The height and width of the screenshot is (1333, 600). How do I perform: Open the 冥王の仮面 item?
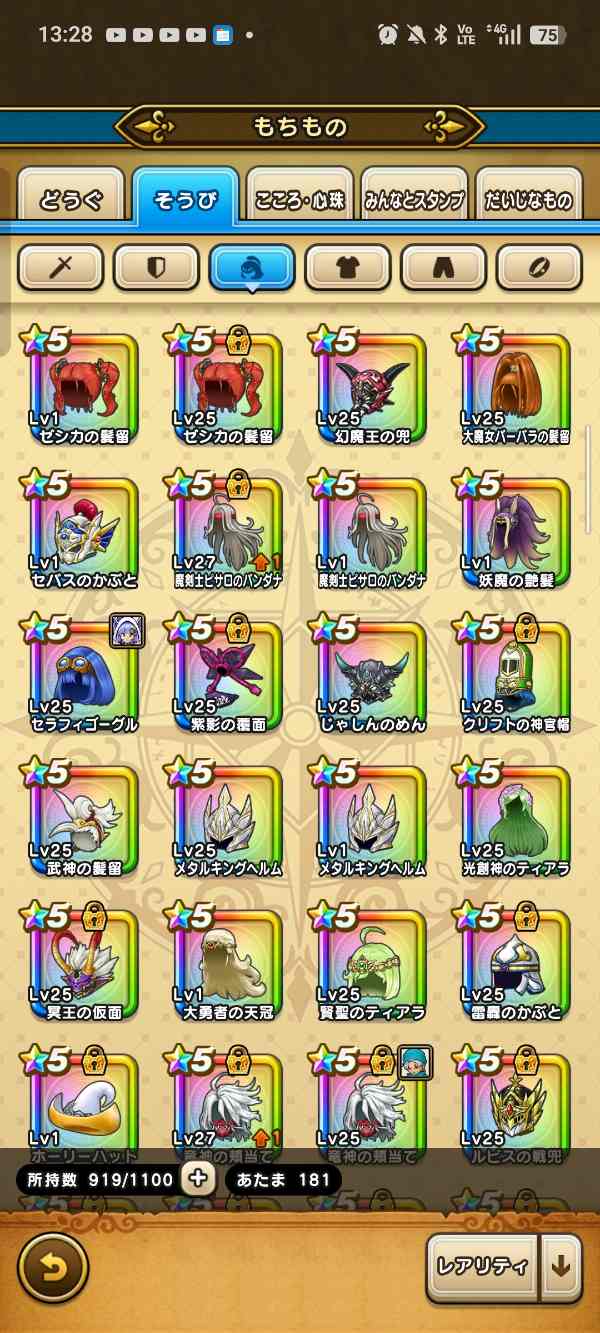click(x=84, y=963)
